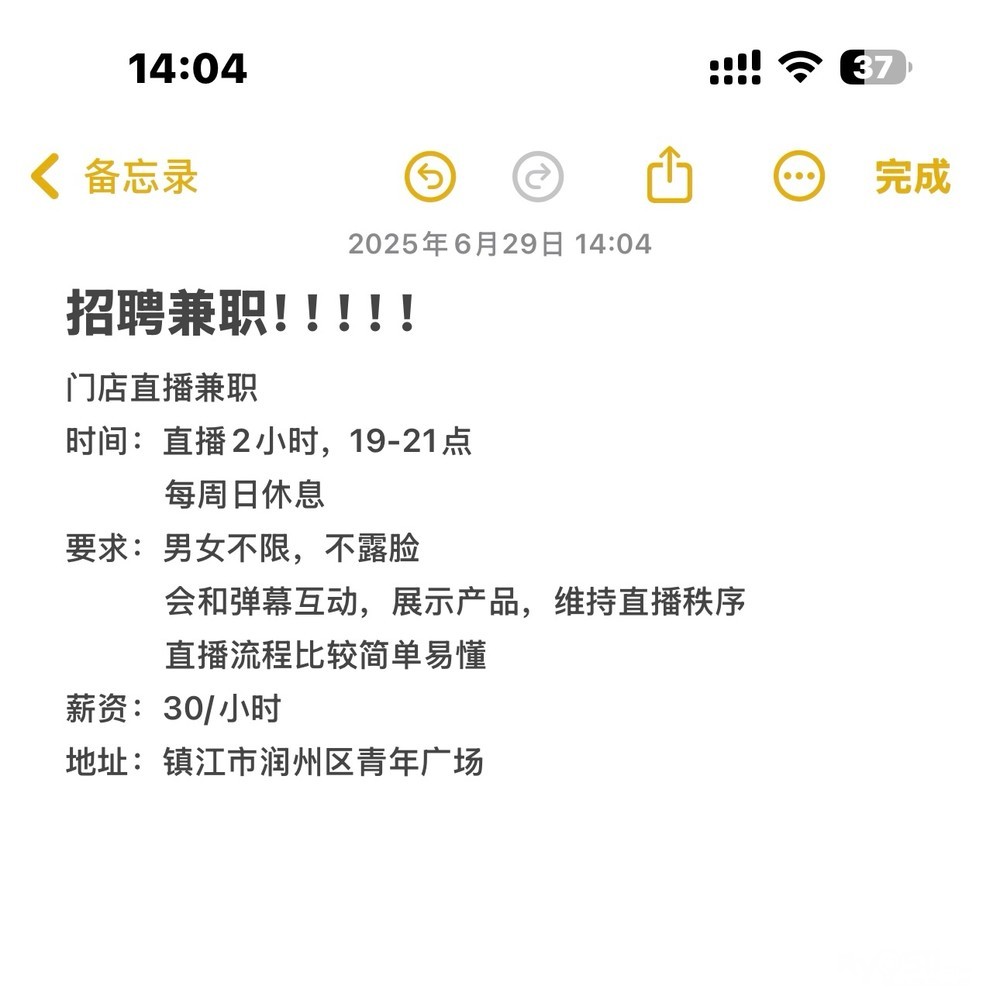
Task: Undo the last edit
Action: [430, 178]
